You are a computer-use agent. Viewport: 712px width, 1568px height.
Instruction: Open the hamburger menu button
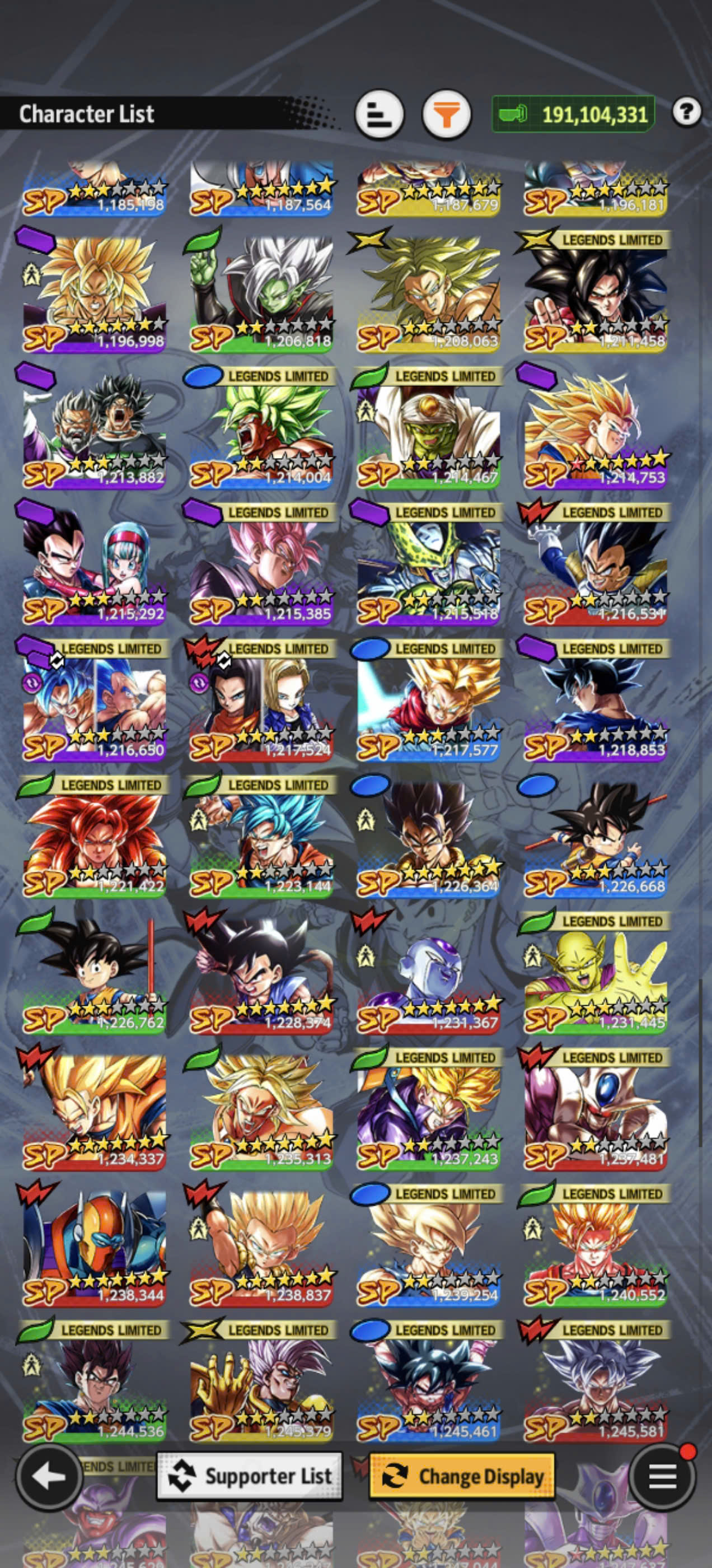[x=662, y=1477]
